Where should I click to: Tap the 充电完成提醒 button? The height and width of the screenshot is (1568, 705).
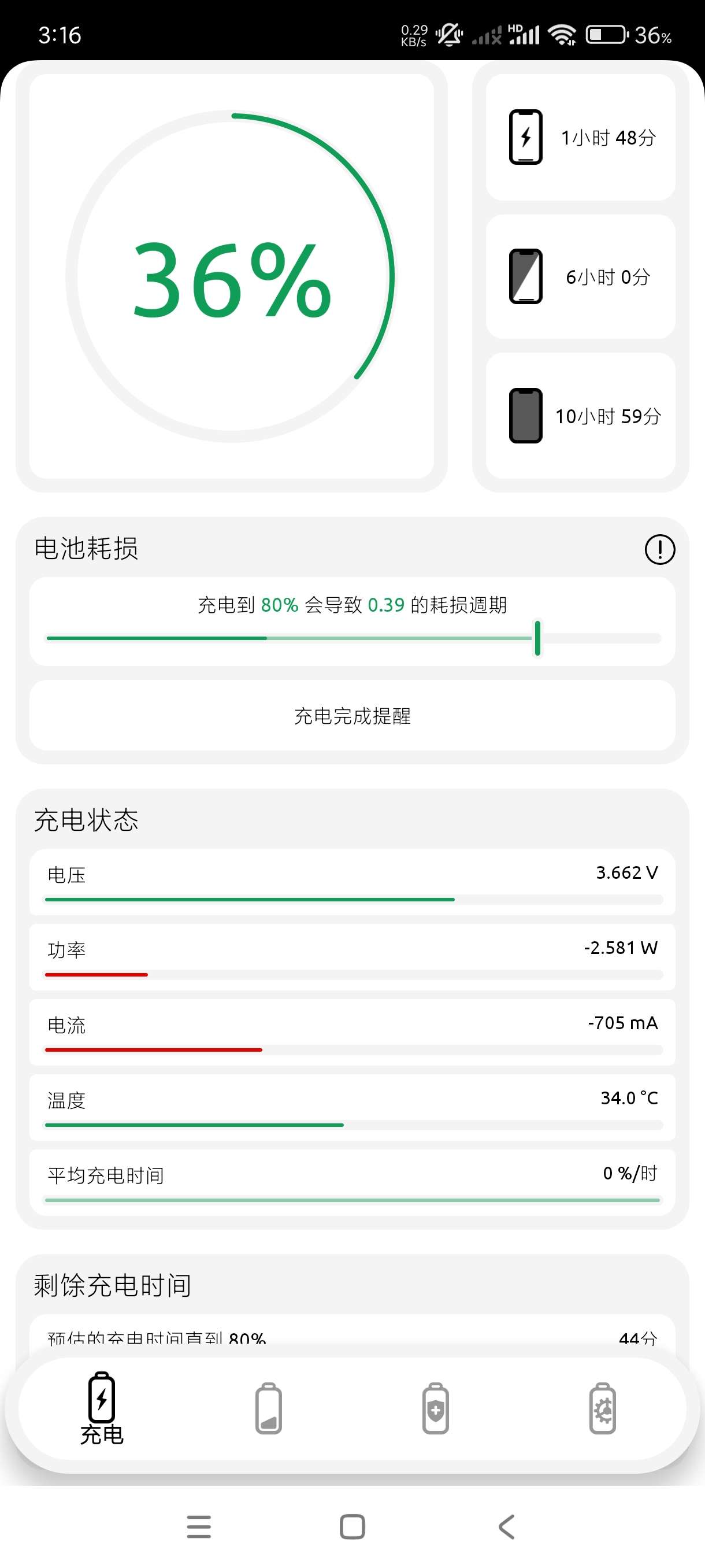coord(352,716)
